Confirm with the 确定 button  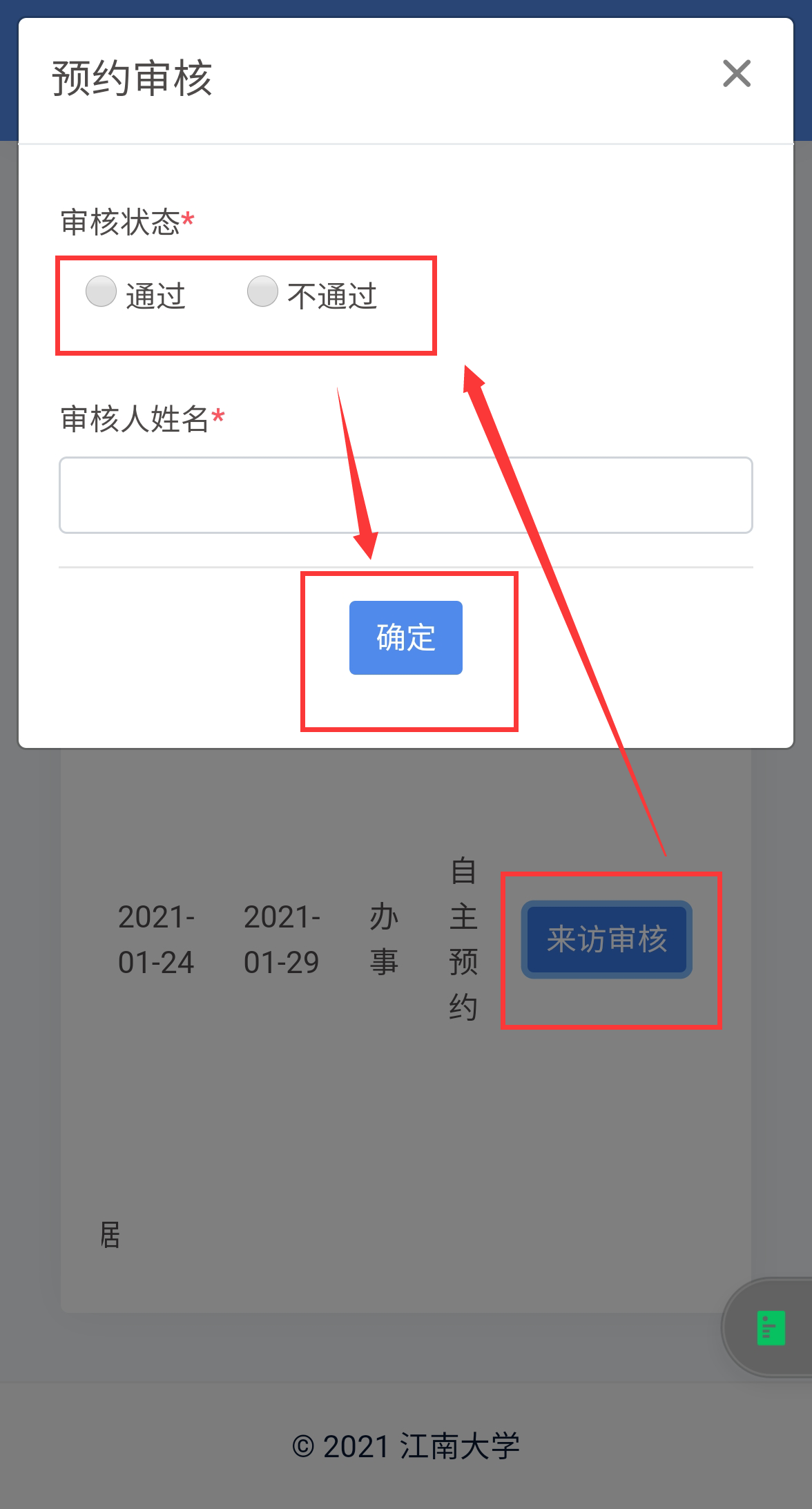pos(406,637)
